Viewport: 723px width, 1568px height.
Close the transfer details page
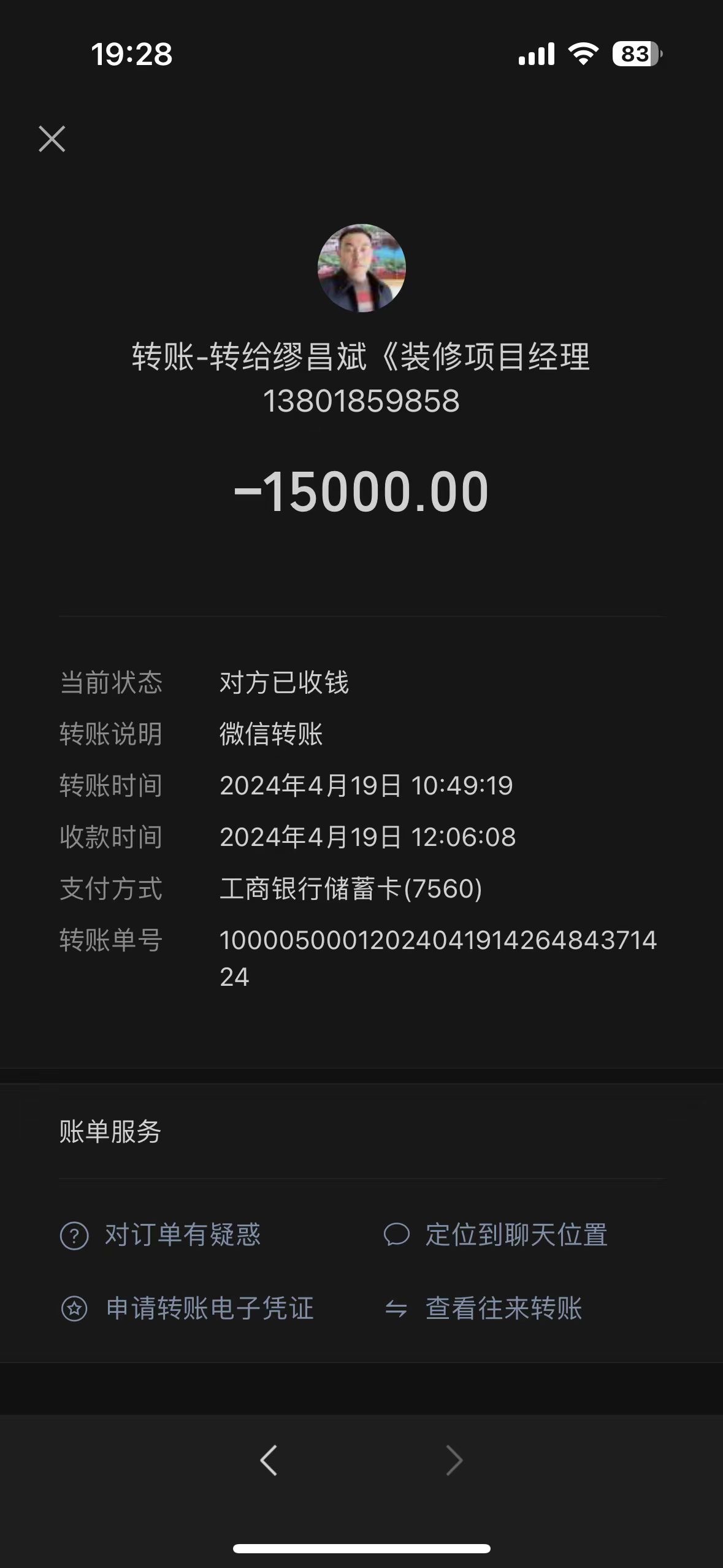(x=52, y=139)
